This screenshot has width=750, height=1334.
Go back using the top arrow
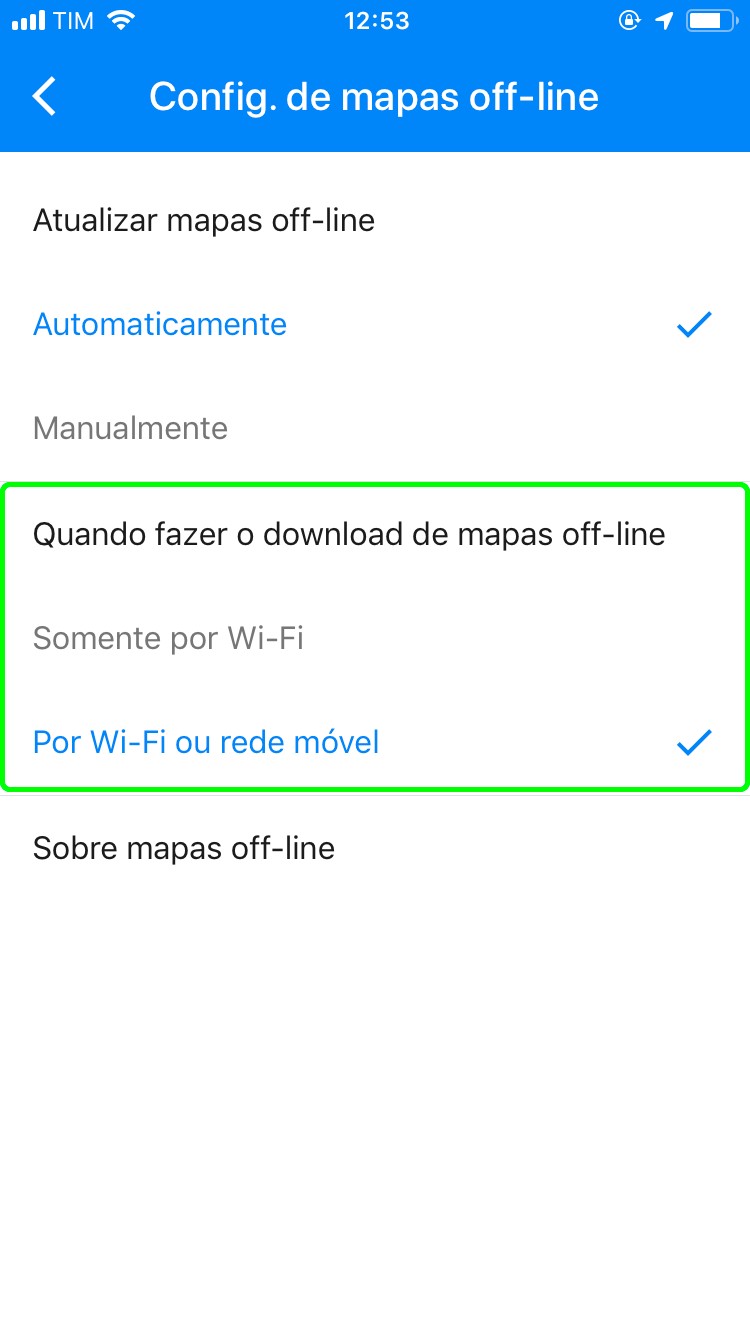[x=45, y=97]
